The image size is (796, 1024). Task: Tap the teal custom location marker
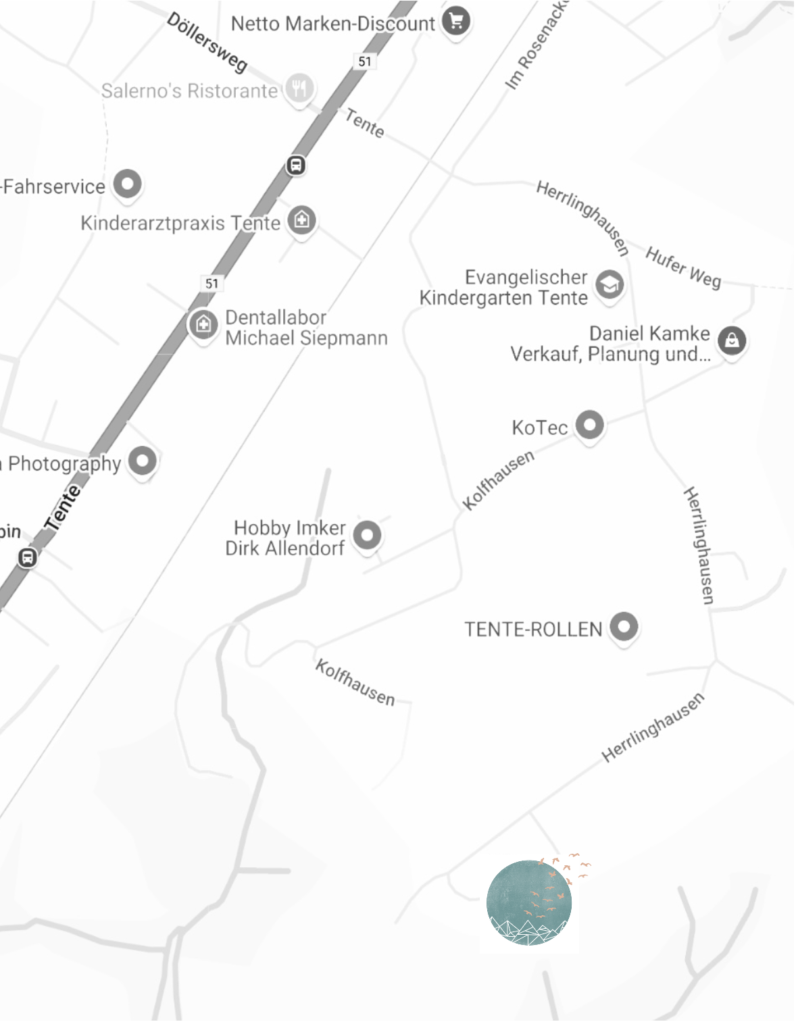529,904
